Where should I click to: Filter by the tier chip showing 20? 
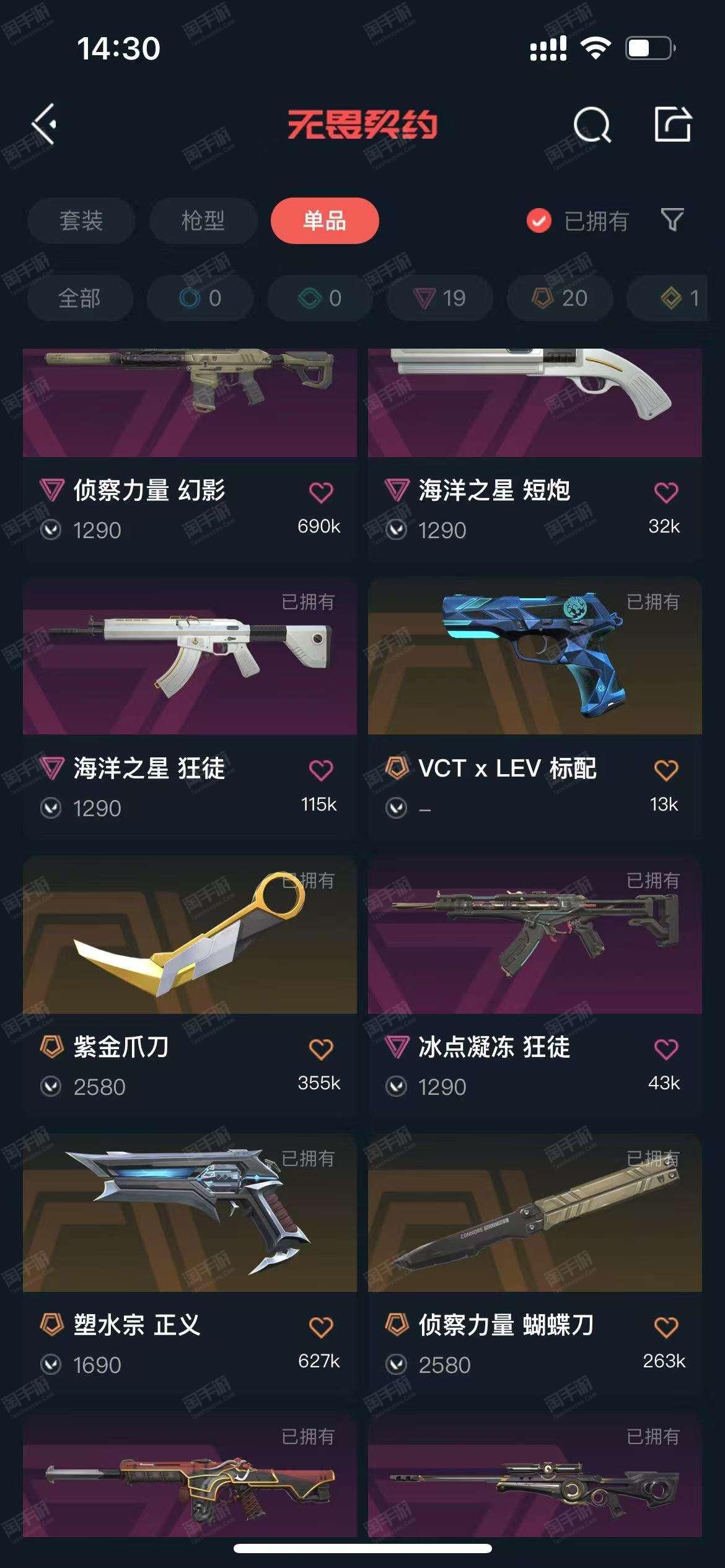(560, 298)
